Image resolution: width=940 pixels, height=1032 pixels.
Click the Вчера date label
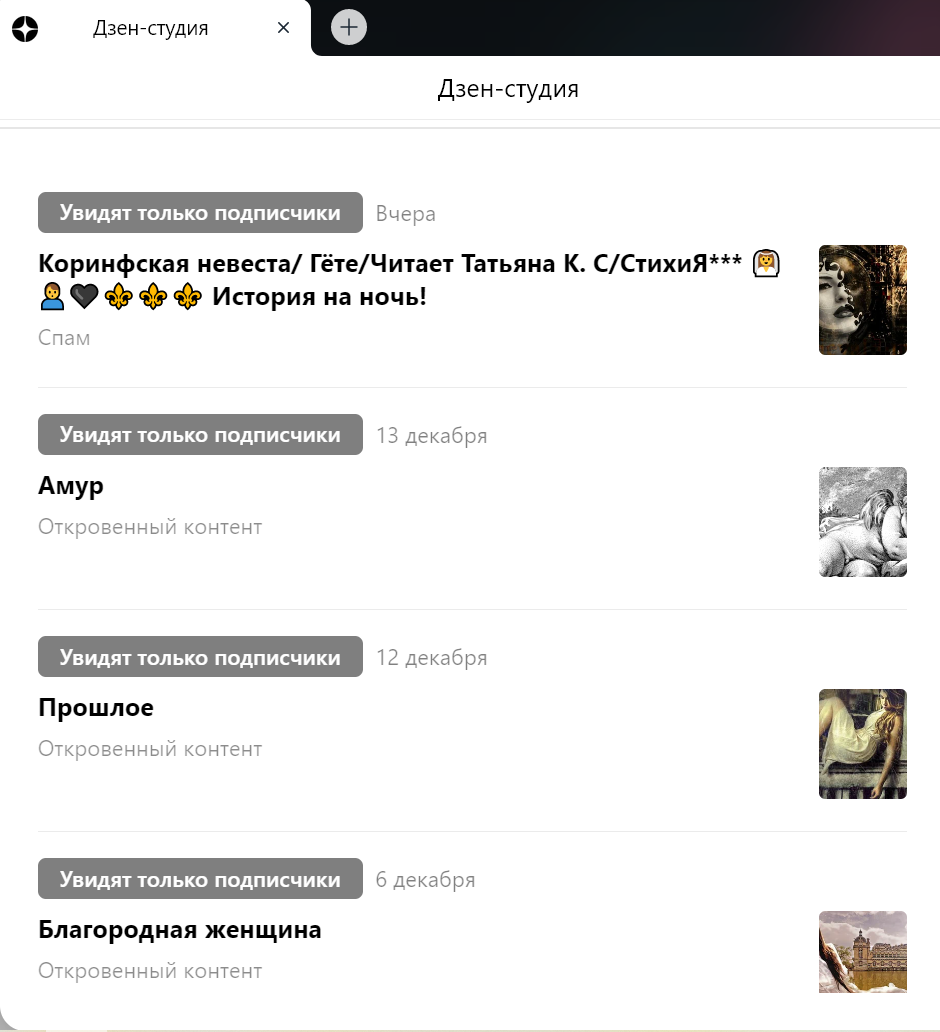pos(405,212)
